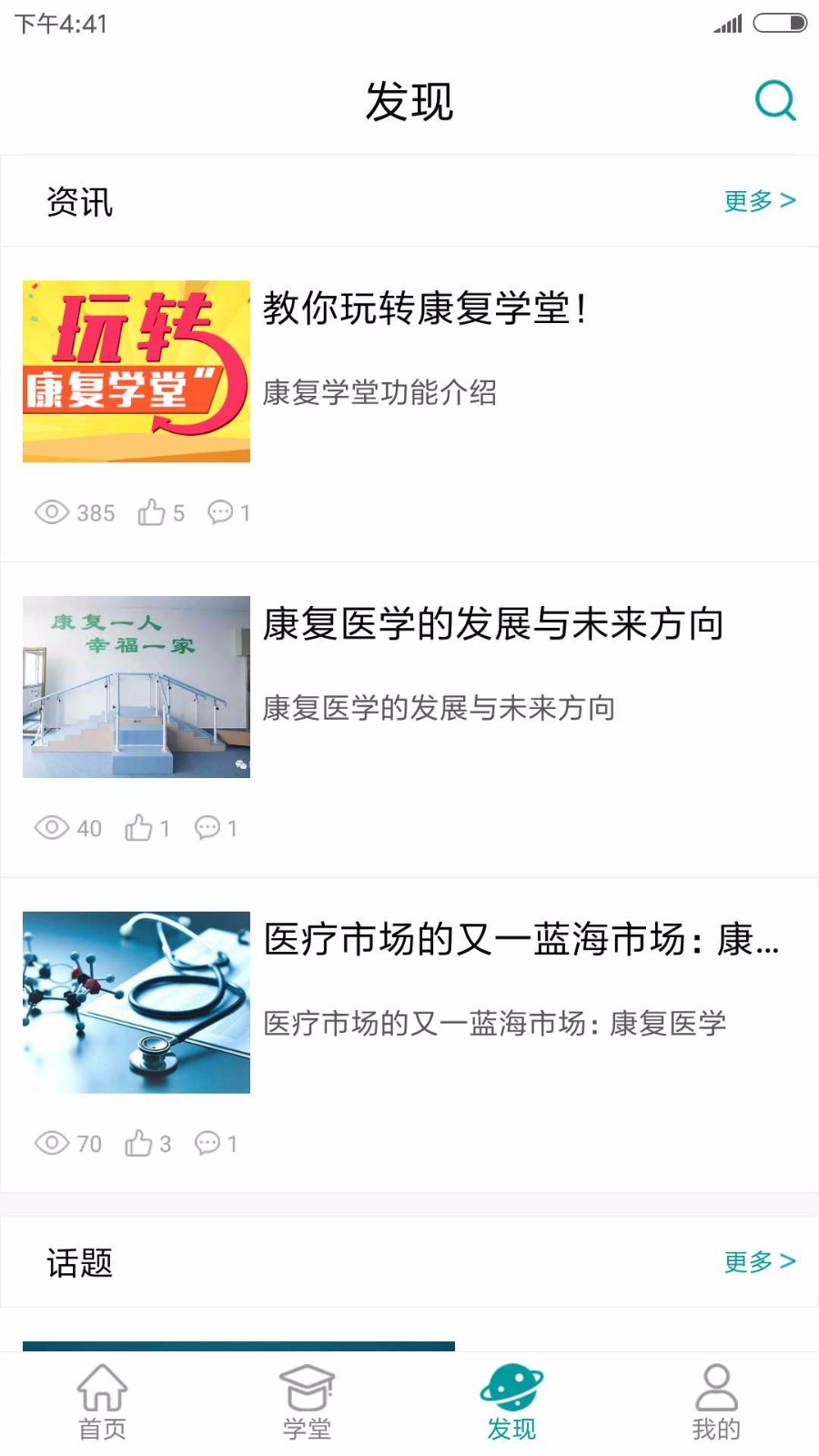Open the comment bubble icon on 医疗市场 article
The height and width of the screenshot is (1456, 819).
[208, 1142]
